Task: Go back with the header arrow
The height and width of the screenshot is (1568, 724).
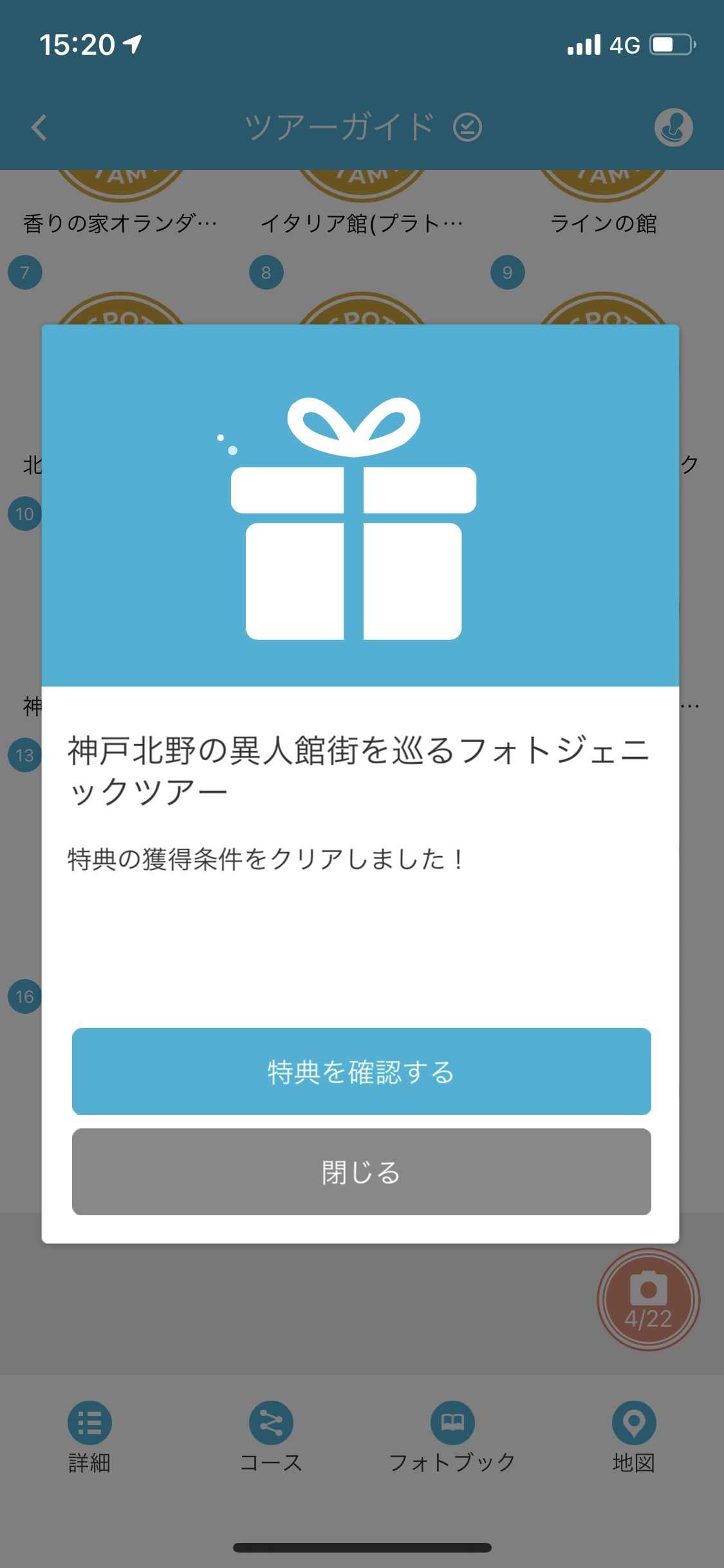Action: tap(39, 127)
